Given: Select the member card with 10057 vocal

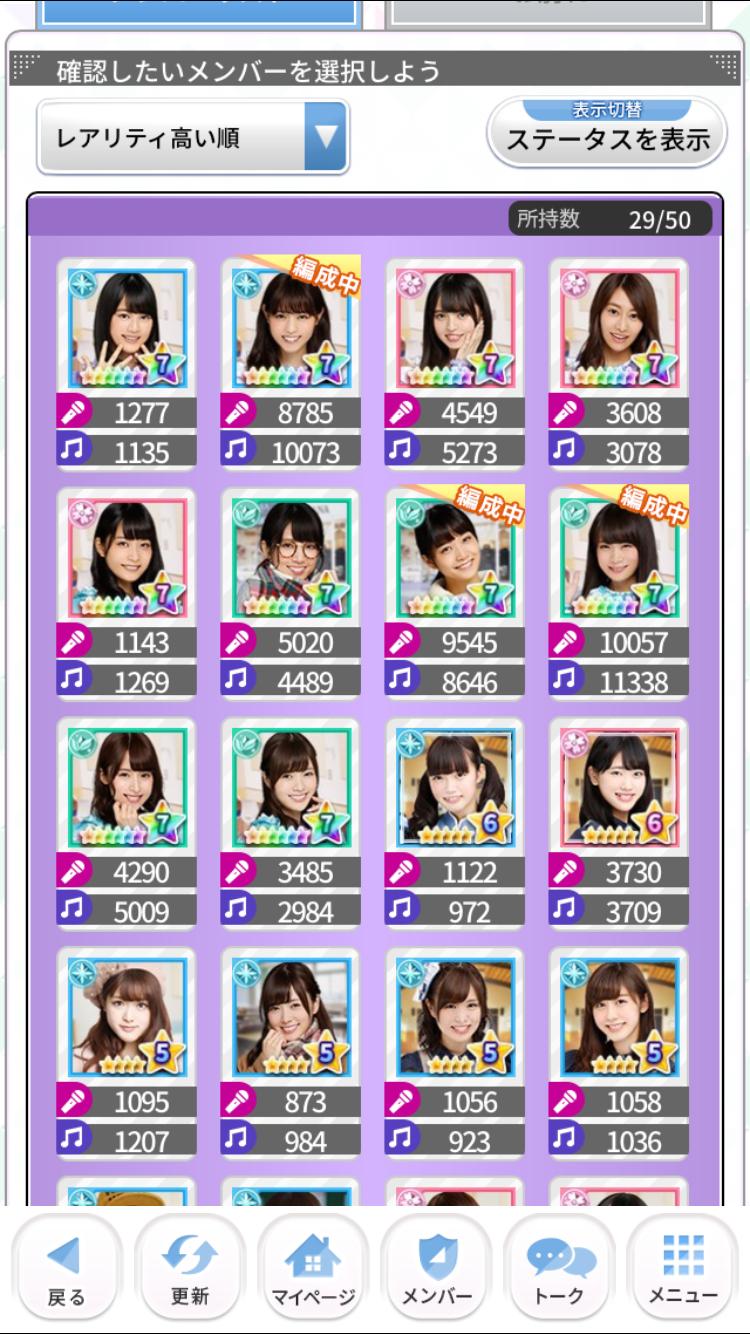Looking at the screenshot, I should pyautogui.click(x=619, y=593).
